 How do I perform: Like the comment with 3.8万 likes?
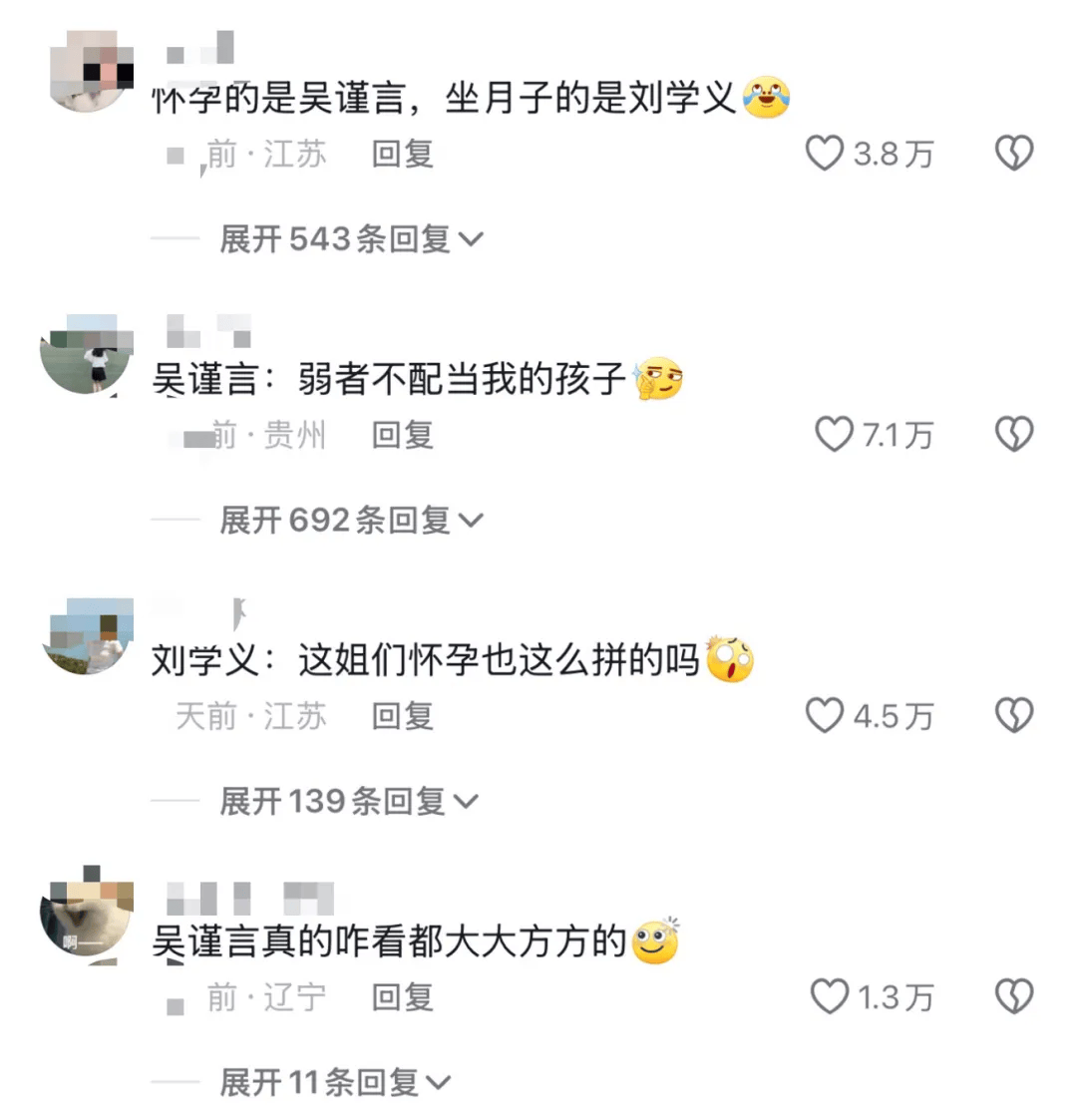pyautogui.click(x=825, y=154)
